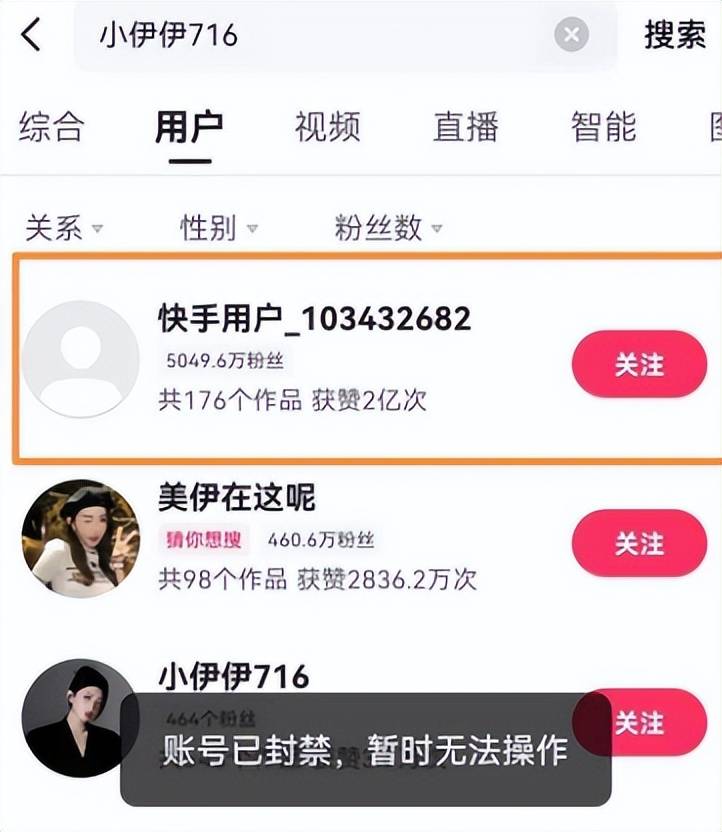The height and width of the screenshot is (832, 722).
Task: Switch to the 智能 tab
Action: 604,127
